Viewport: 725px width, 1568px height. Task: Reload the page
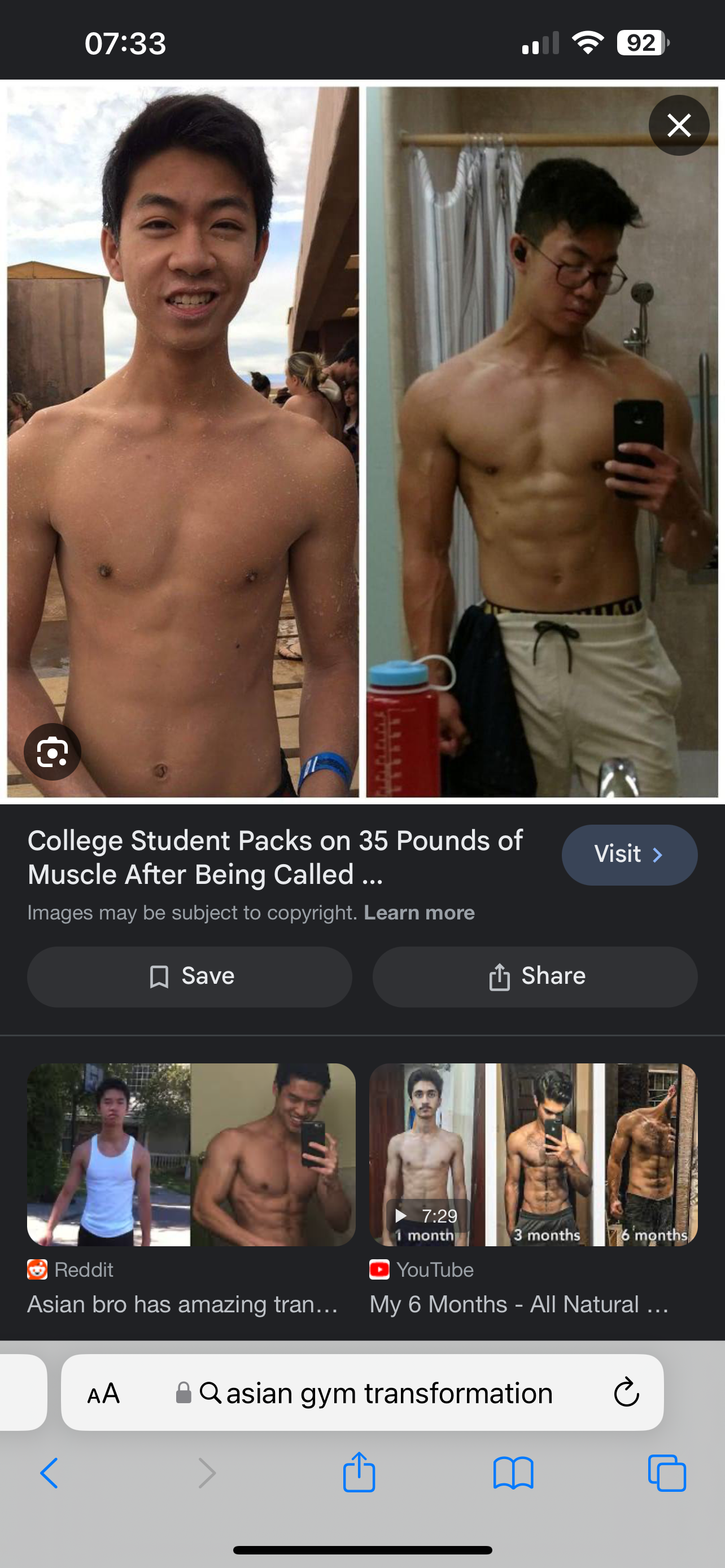(x=626, y=1392)
